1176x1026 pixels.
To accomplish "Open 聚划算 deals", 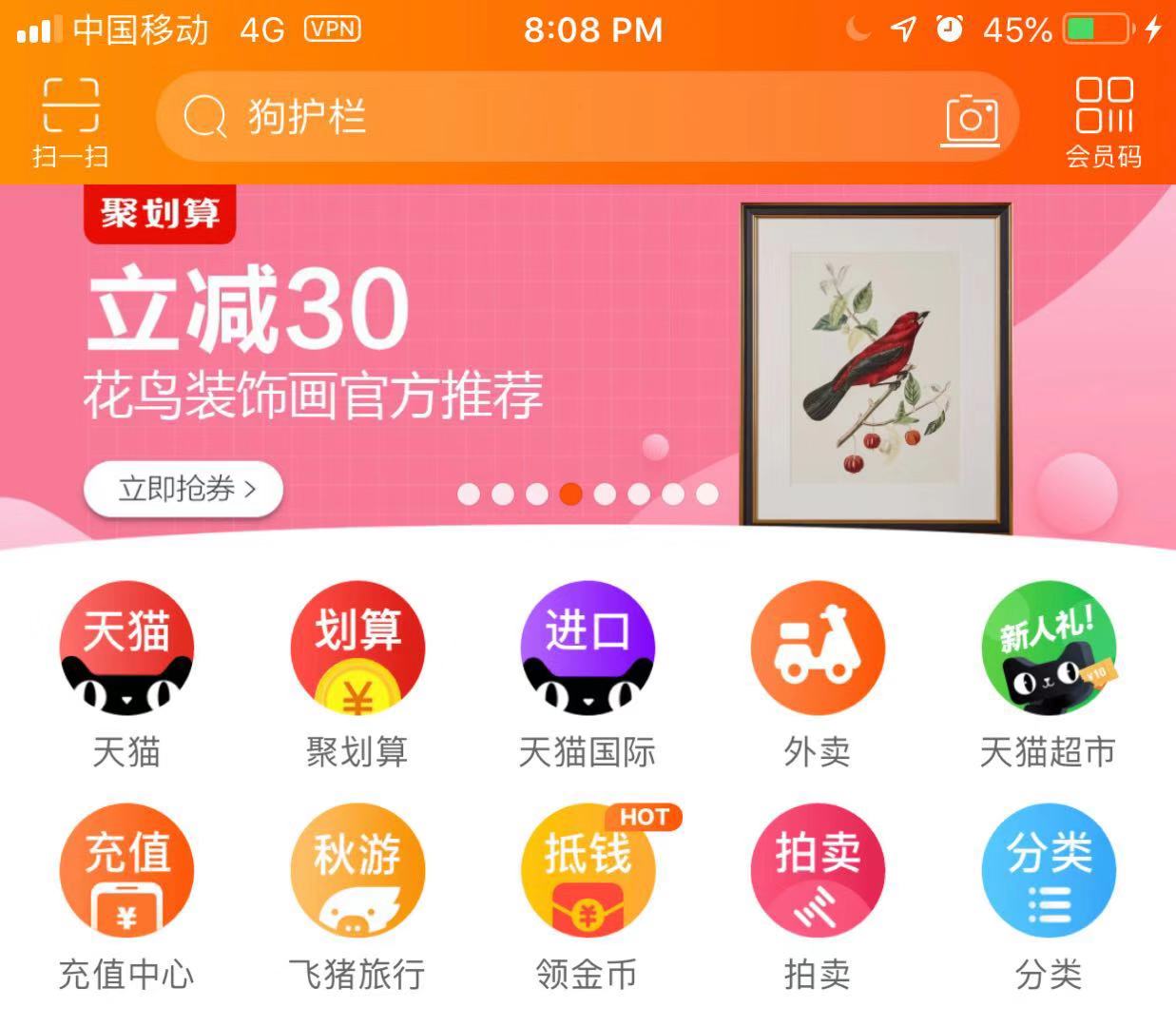I will [357, 673].
